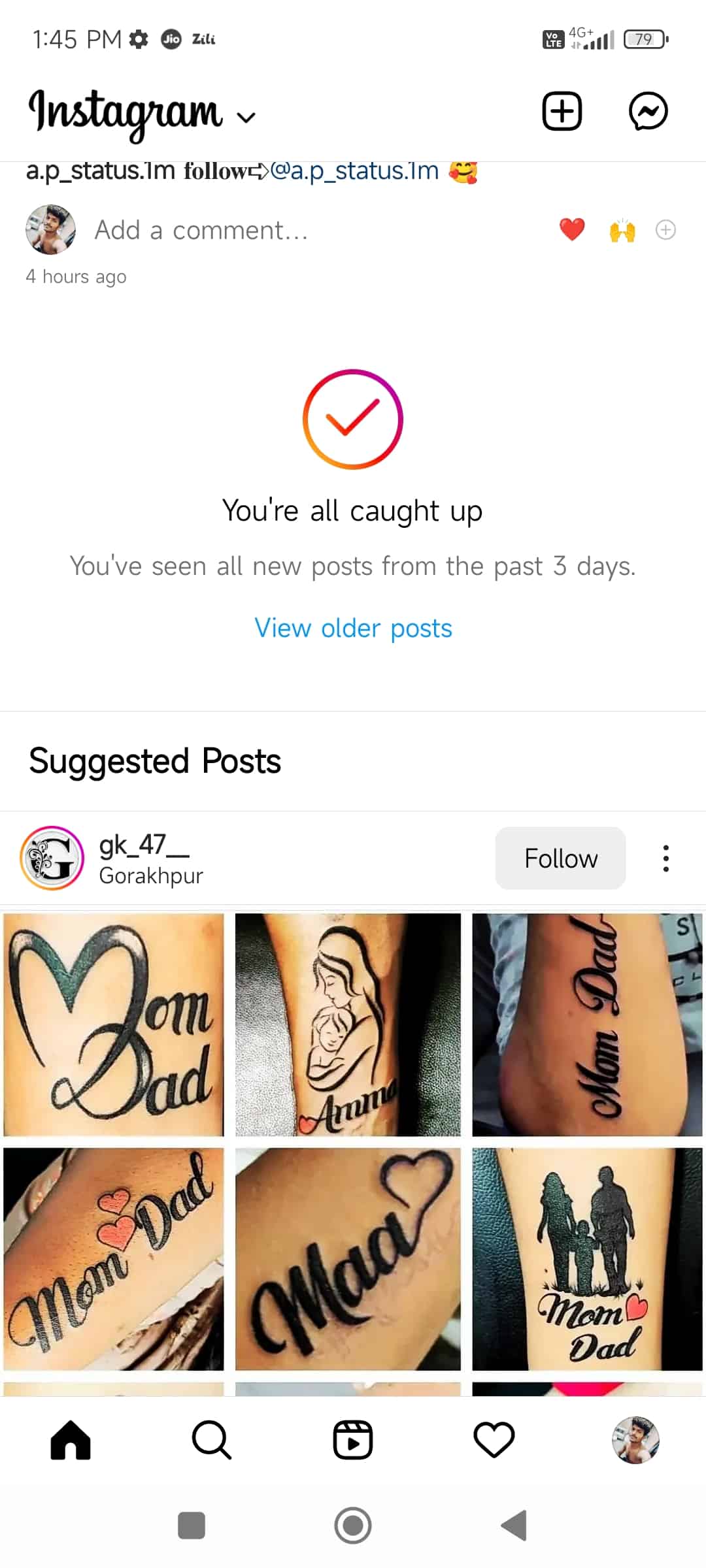Open the Reels tab
706x1568 pixels.
tap(353, 1440)
